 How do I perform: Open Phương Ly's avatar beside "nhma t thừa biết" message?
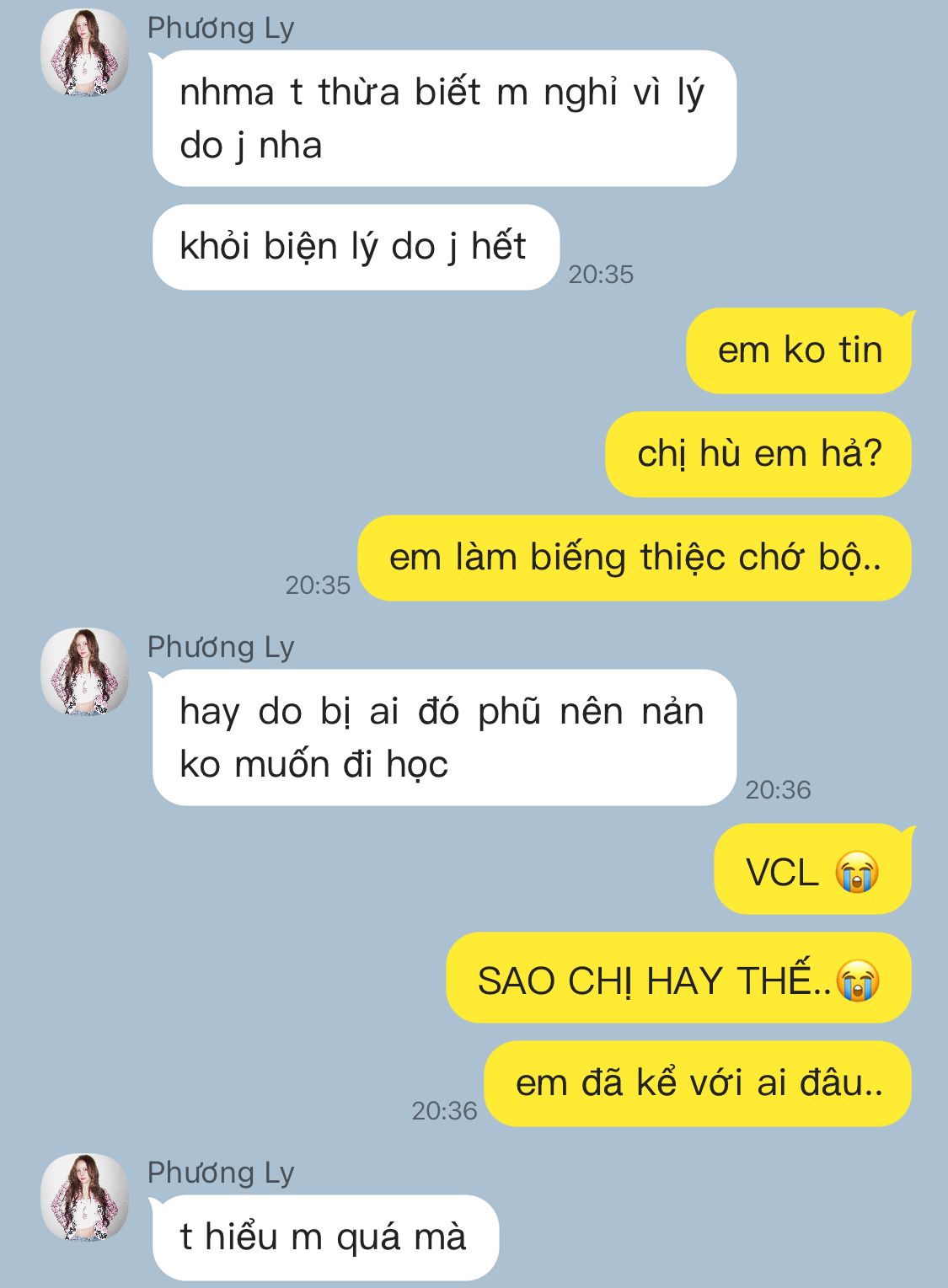tap(84, 52)
